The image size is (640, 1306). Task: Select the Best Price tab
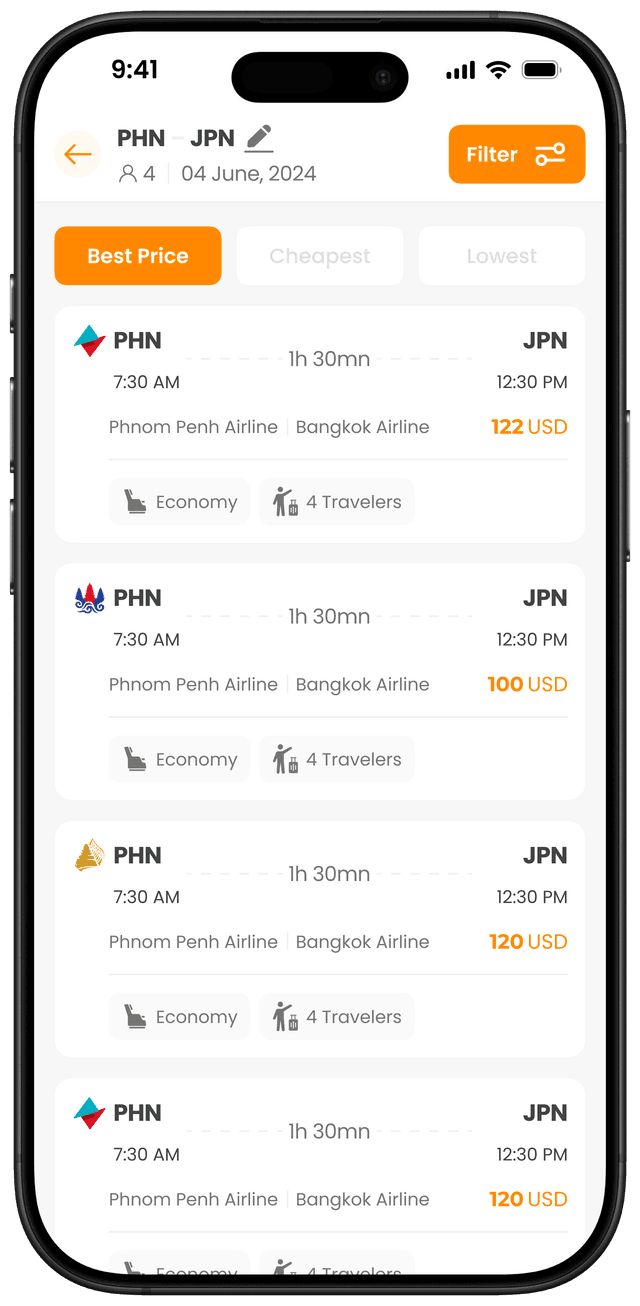coord(138,256)
